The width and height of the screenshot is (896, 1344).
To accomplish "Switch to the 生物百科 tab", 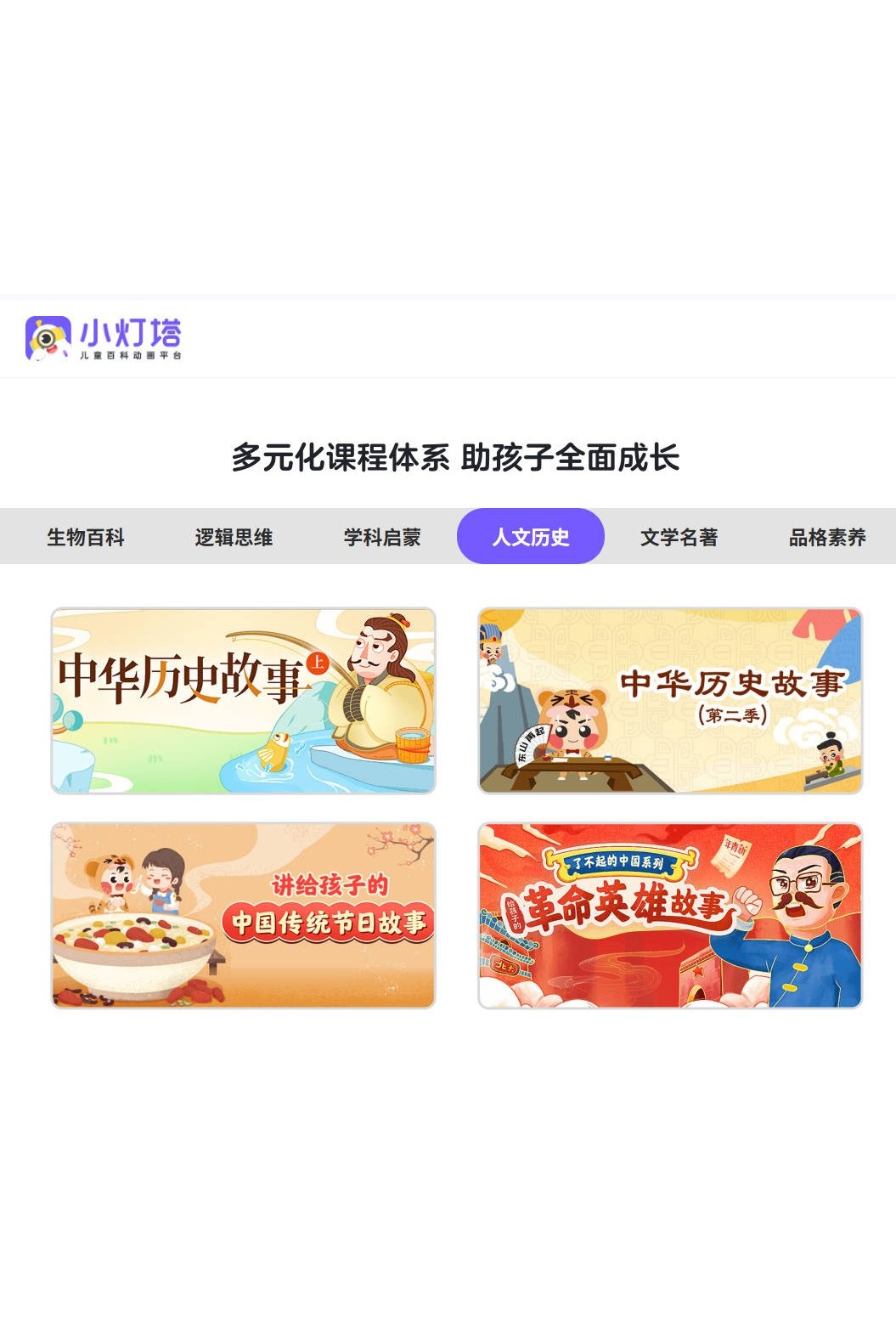I will point(86,537).
